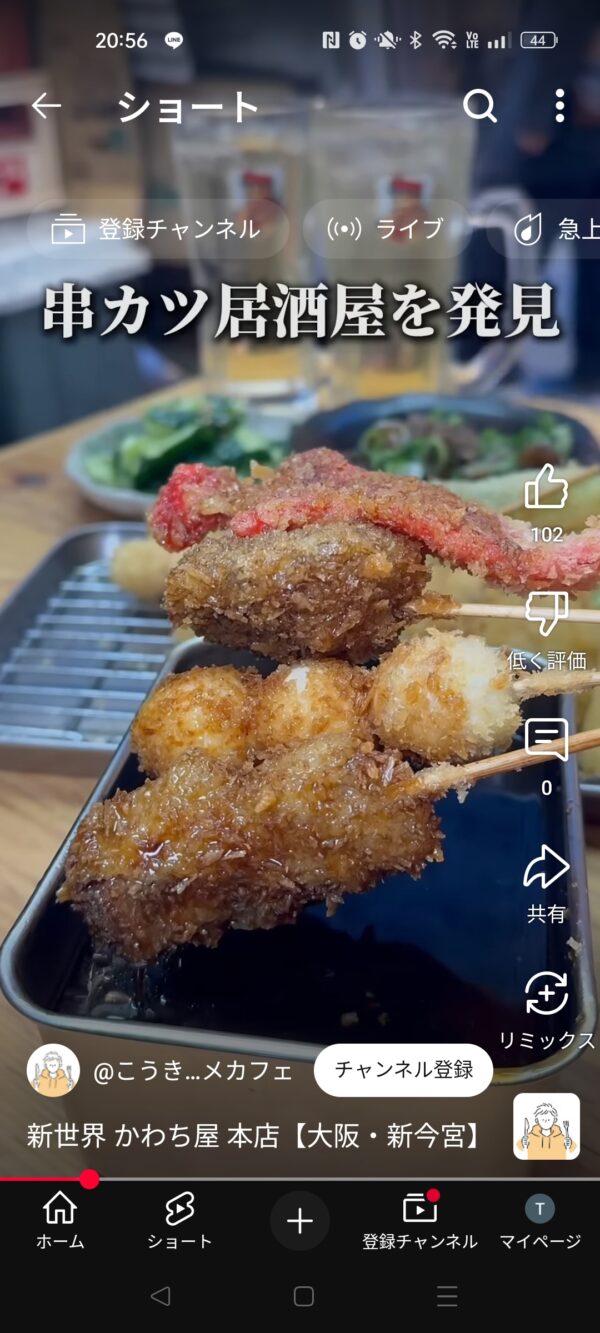This screenshot has width=600, height=1333.
Task: Open the three-dot overflow menu
Action: pyautogui.click(x=559, y=106)
